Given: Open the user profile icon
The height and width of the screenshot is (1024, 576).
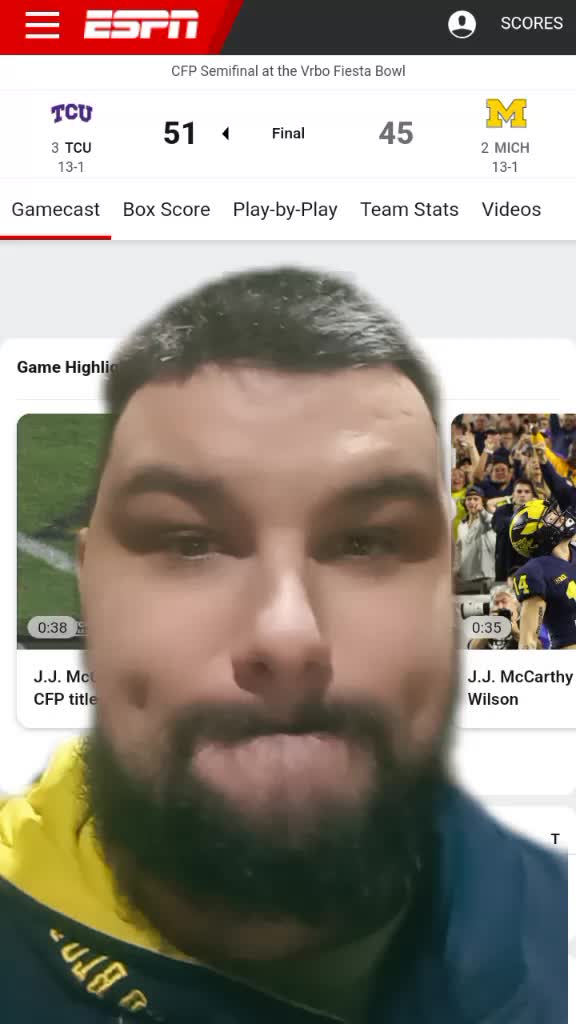Looking at the screenshot, I should click(x=462, y=24).
